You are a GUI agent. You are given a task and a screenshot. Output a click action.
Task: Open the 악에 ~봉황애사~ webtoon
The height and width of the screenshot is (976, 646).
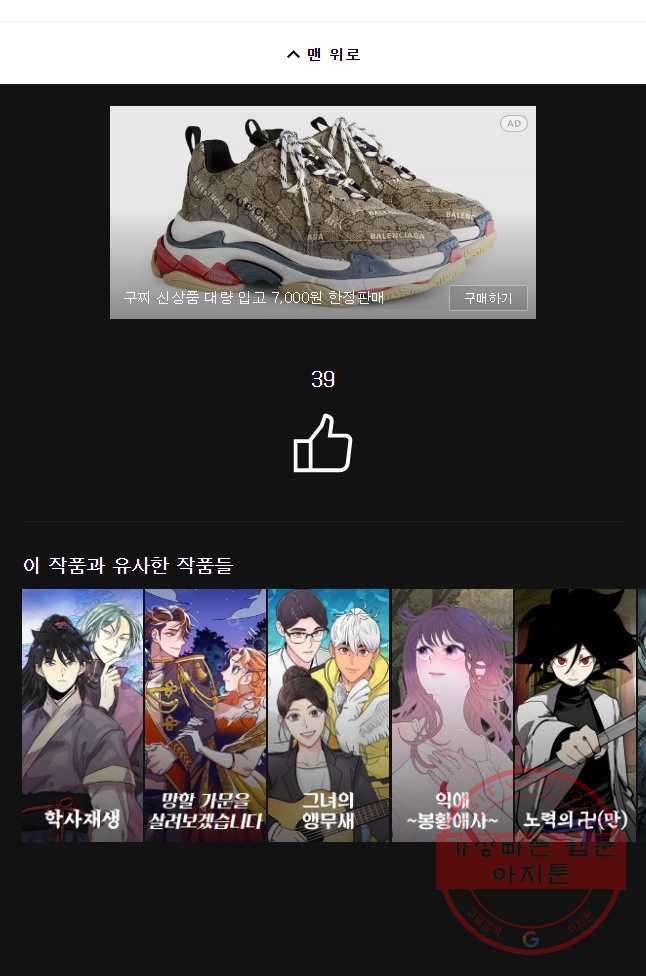pyautogui.click(x=452, y=715)
